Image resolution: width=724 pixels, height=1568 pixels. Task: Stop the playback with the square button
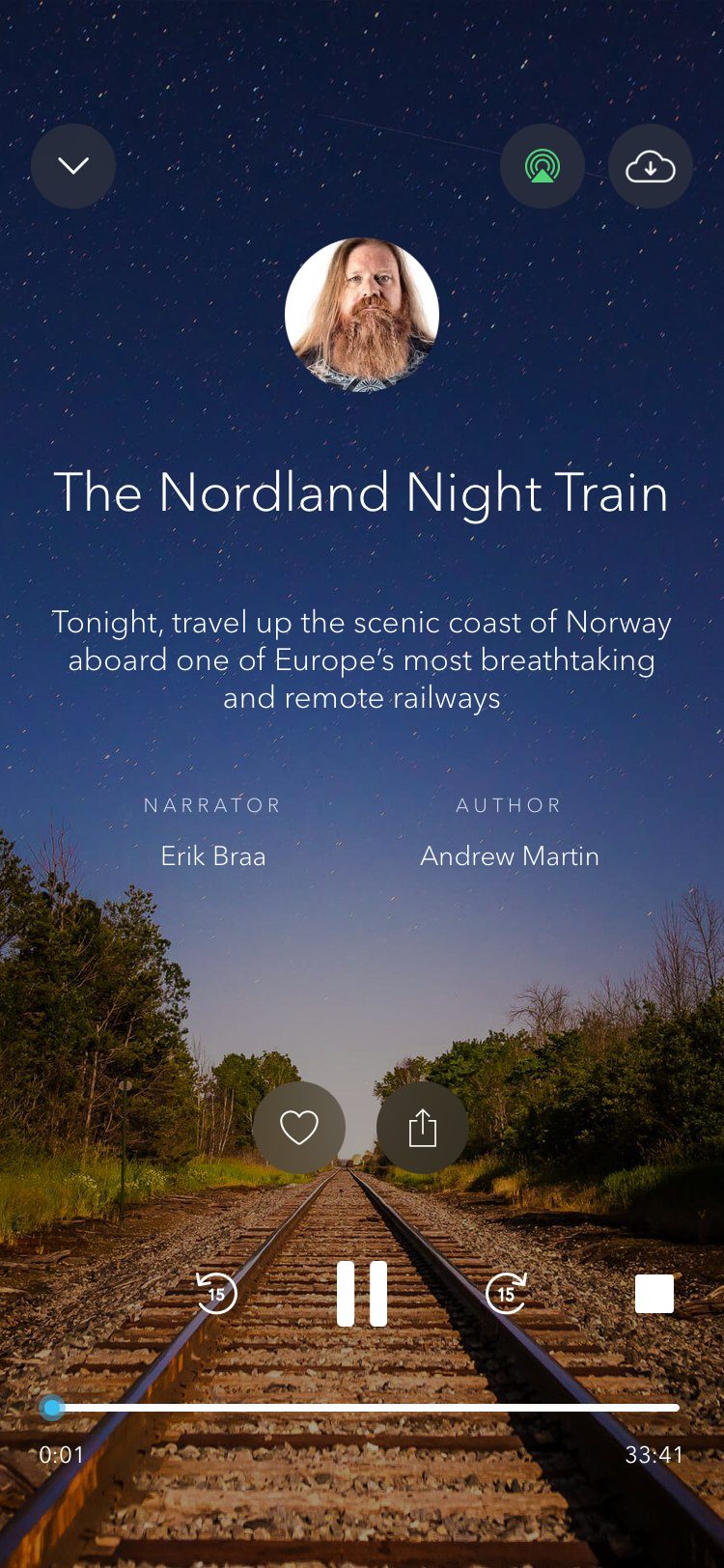[654, 1294]
